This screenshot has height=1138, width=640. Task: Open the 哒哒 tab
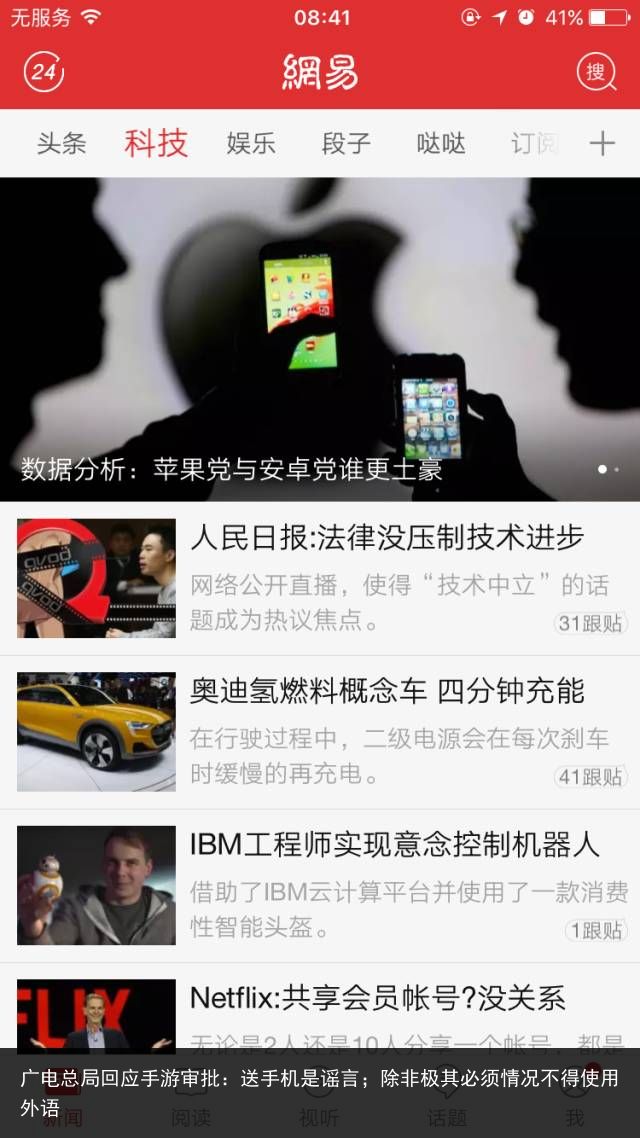pyautogui.click(x=441, y=144)
